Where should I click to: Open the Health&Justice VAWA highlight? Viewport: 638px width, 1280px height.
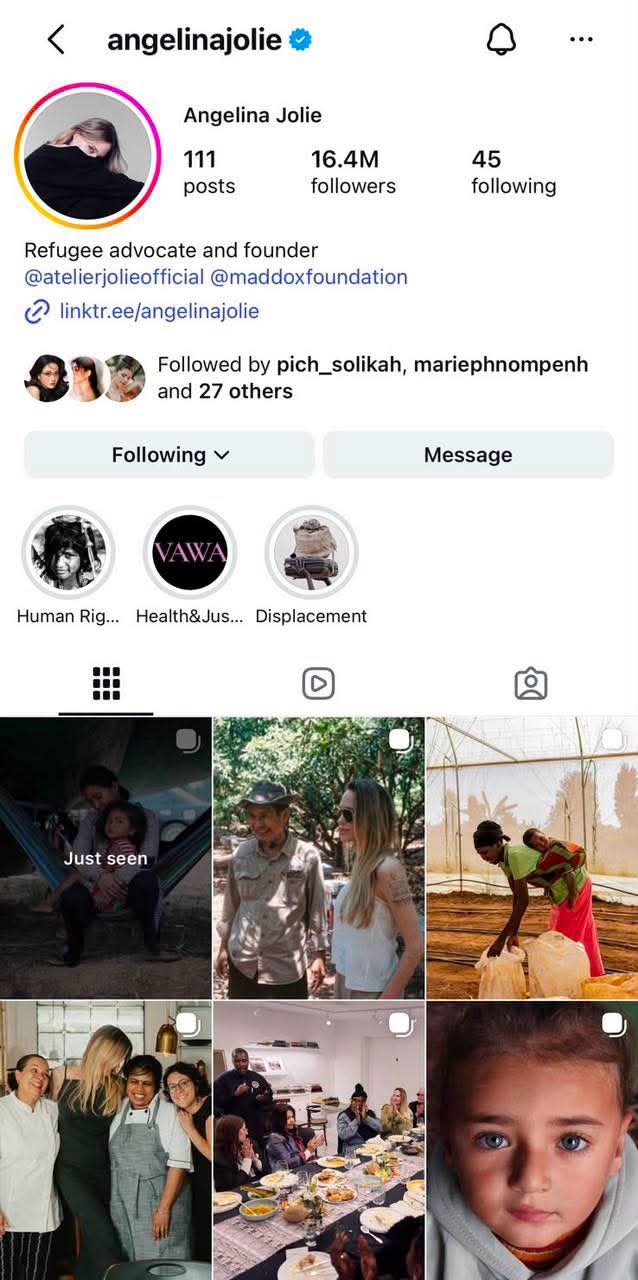190,566
